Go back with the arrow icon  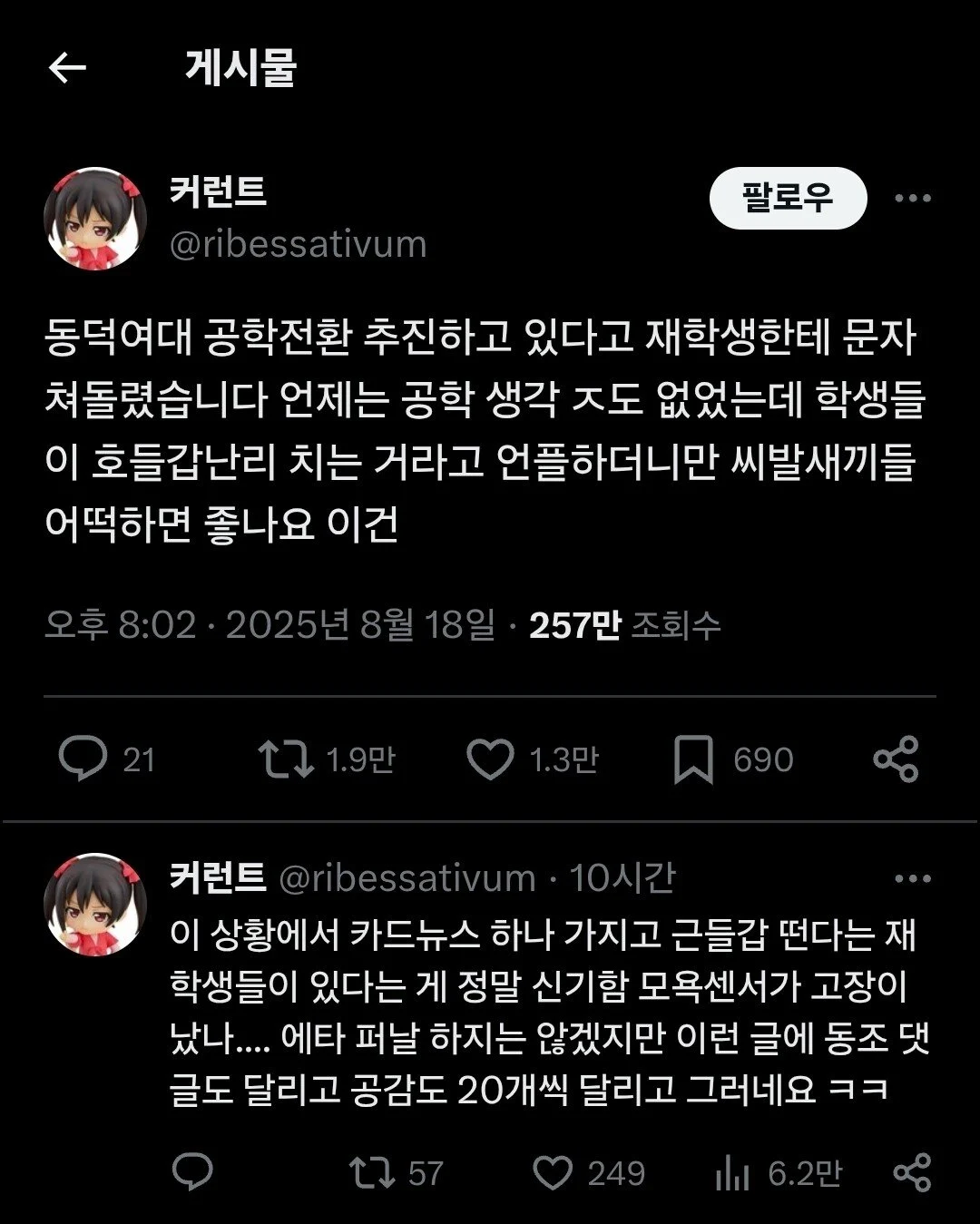tap(67, 67)
